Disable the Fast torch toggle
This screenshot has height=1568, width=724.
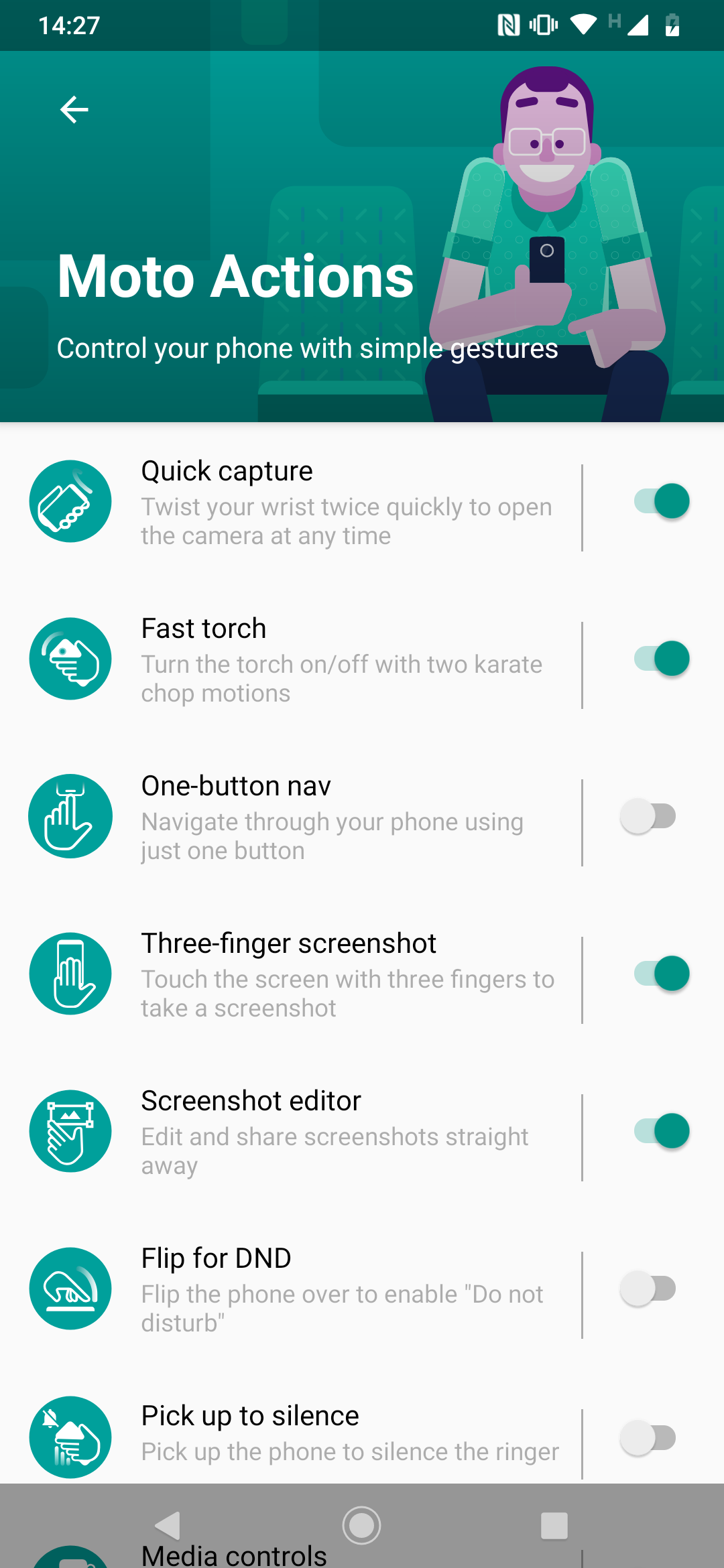tap(662, 659)
